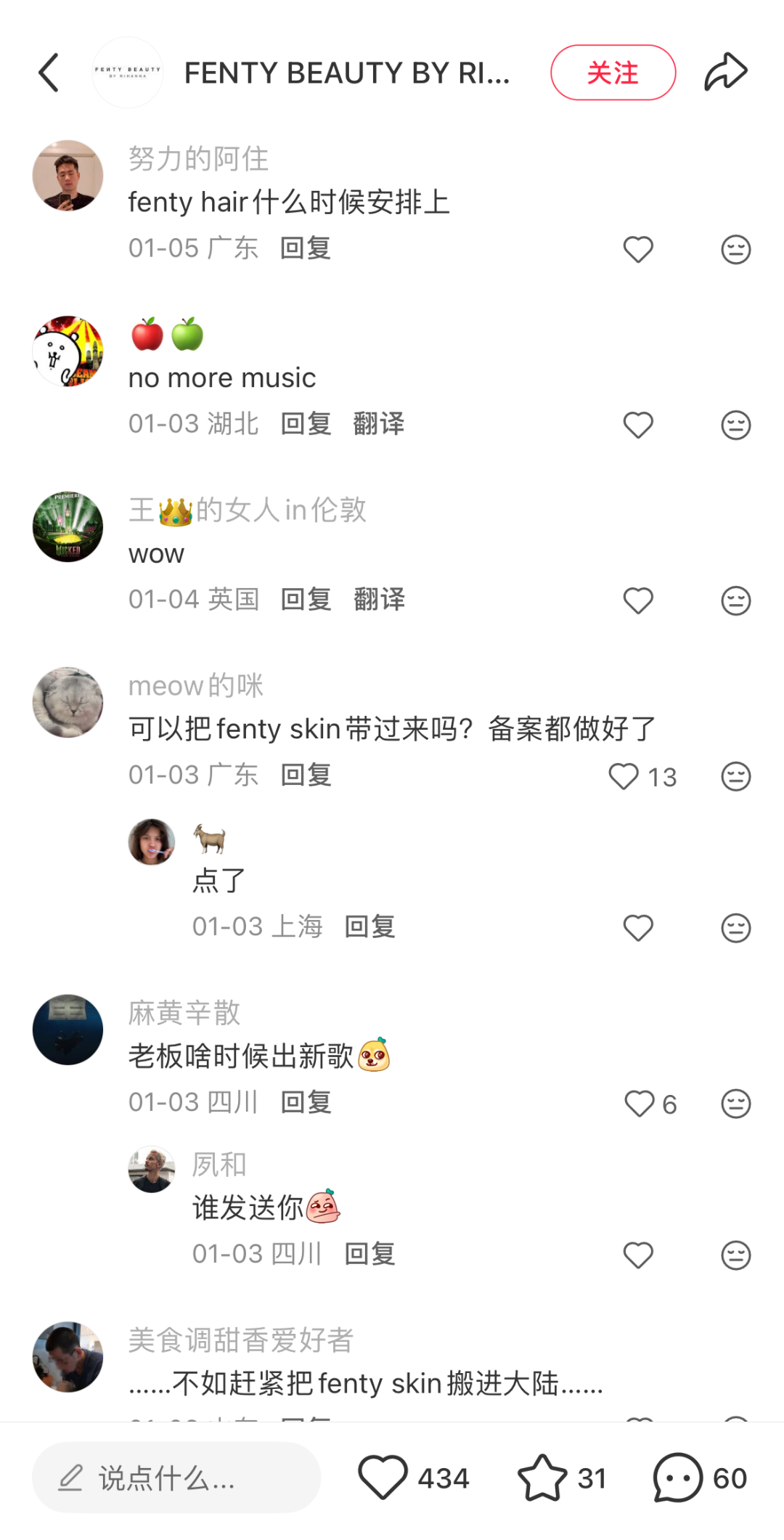Image resolution: width=784 pixels, height=1540 pixels.
Task: Save the post using the star icon
Action: pos(542,1478)
